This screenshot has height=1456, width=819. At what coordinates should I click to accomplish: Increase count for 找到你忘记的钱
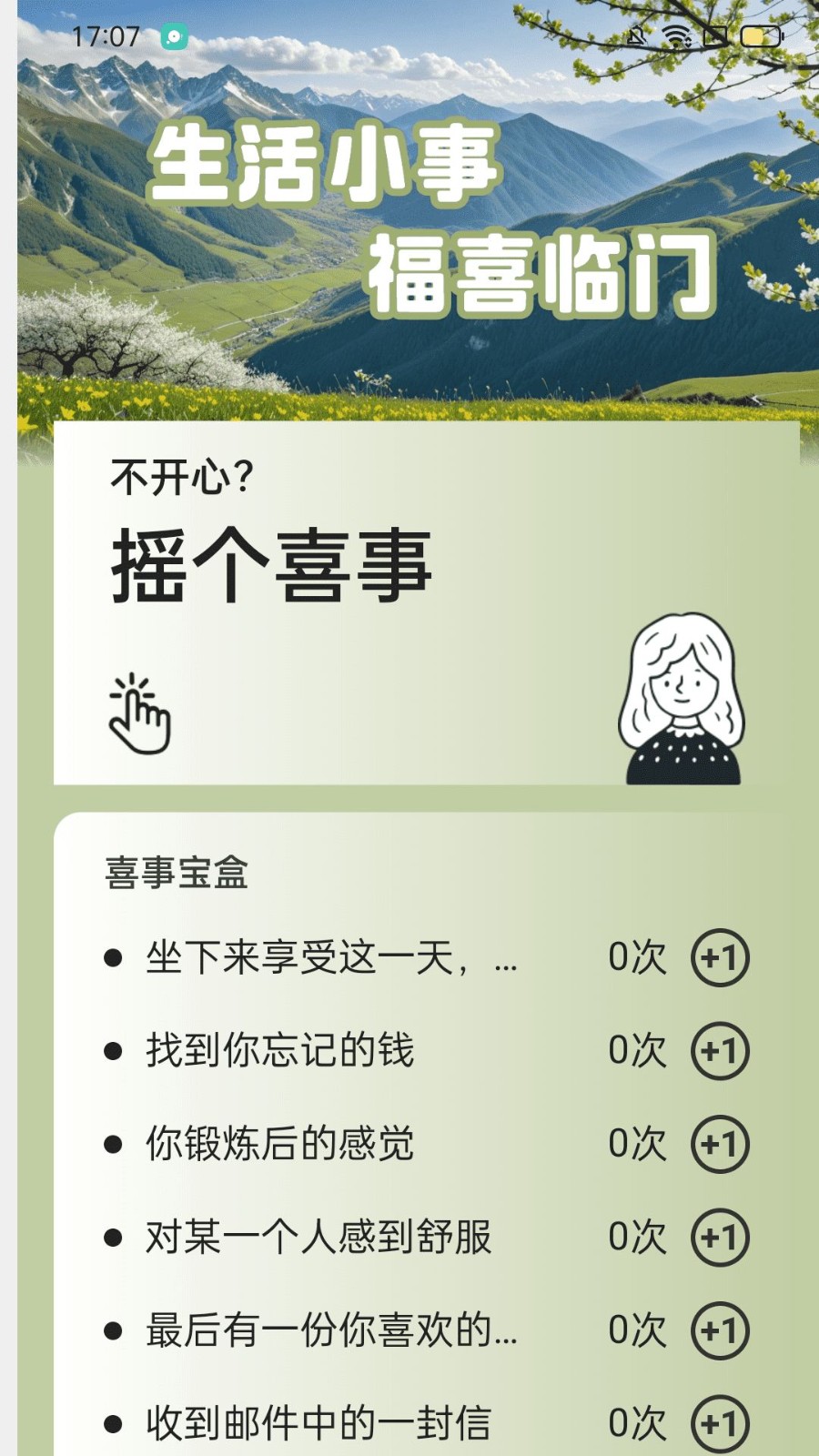(x=720, y=1051)
